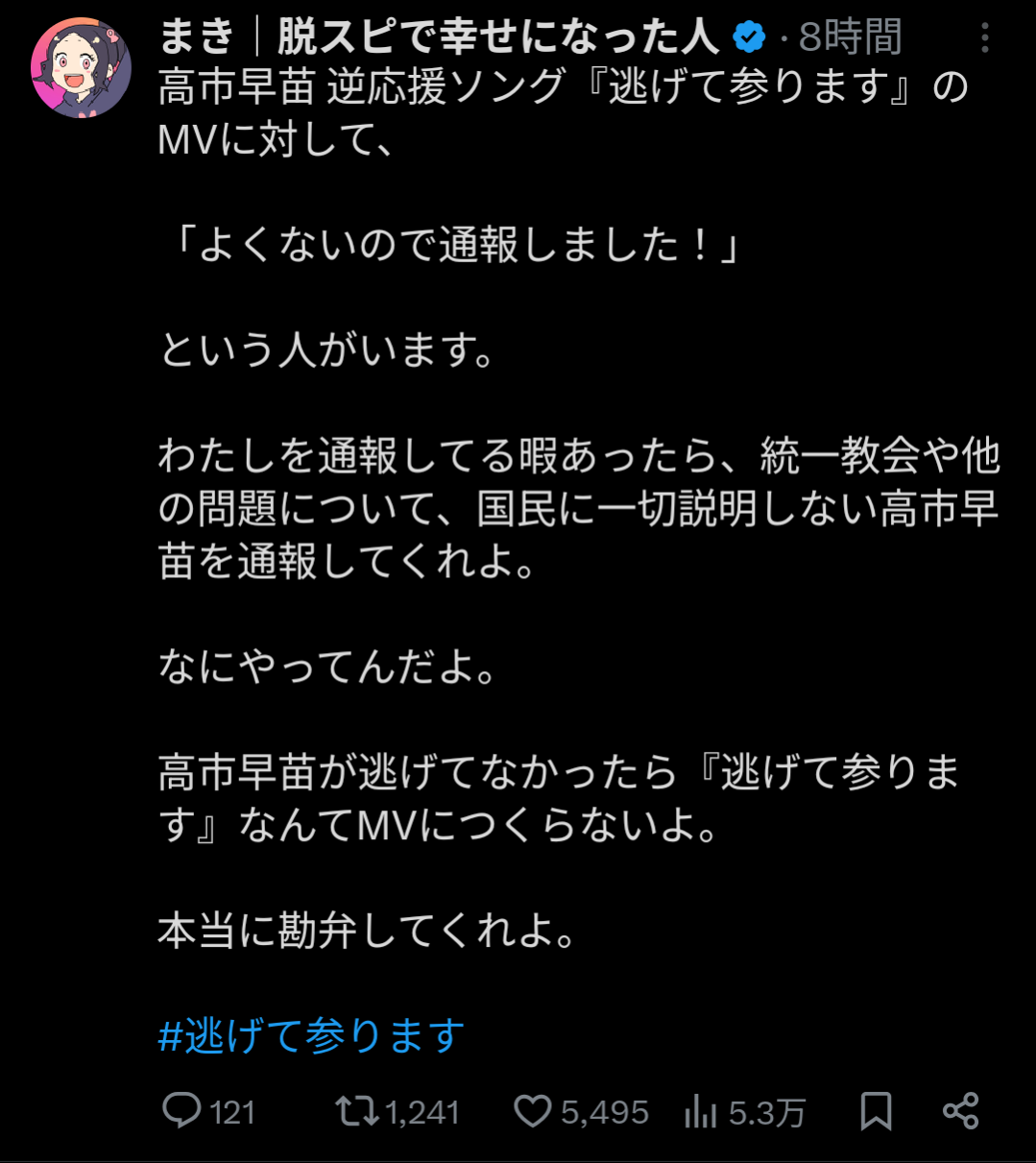Open the username まき｜脱スピで幸せになった人
This screenshot has height=1163, width=1036.
tap(439, 38)
